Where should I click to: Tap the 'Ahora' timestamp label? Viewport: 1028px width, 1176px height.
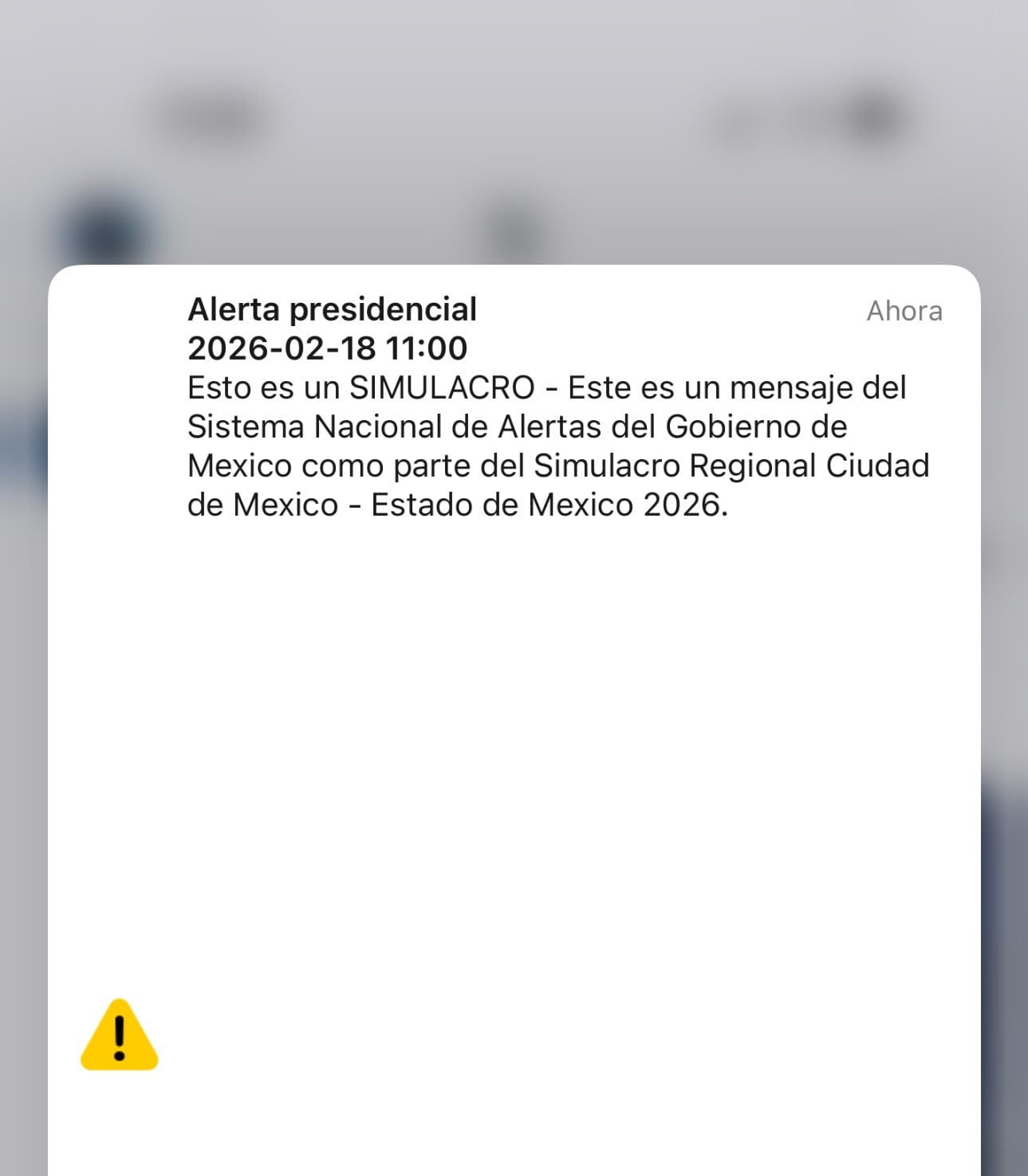(903, 311)
